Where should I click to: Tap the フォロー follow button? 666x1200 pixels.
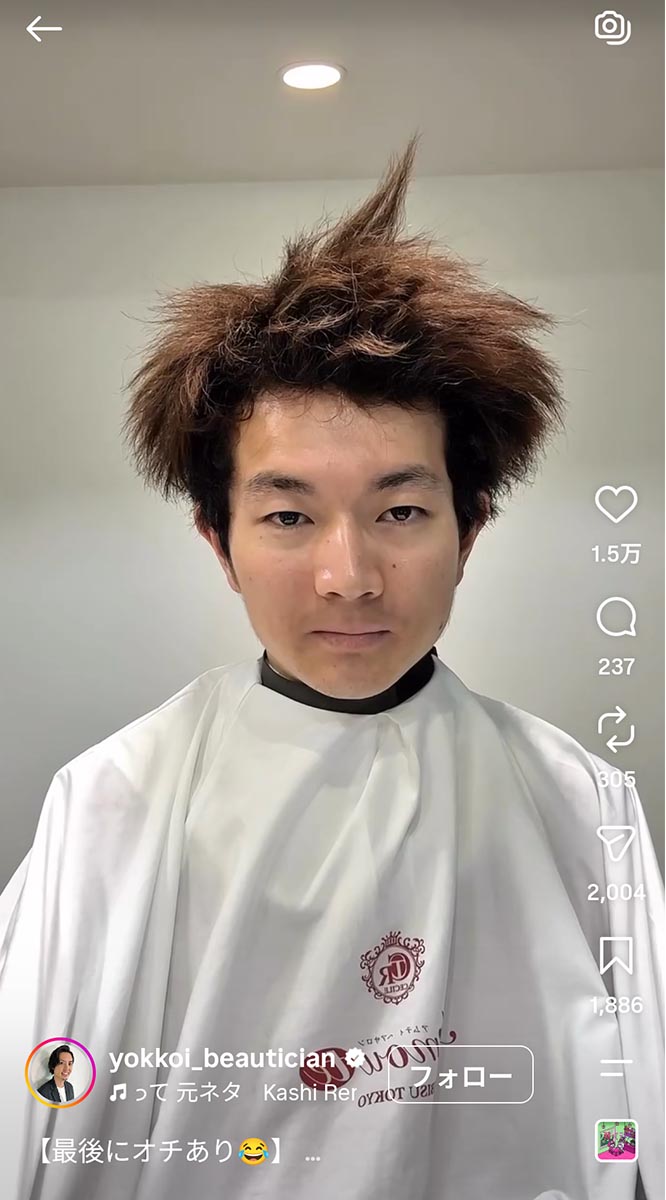pyautogui.click(x=462, y=1075)
